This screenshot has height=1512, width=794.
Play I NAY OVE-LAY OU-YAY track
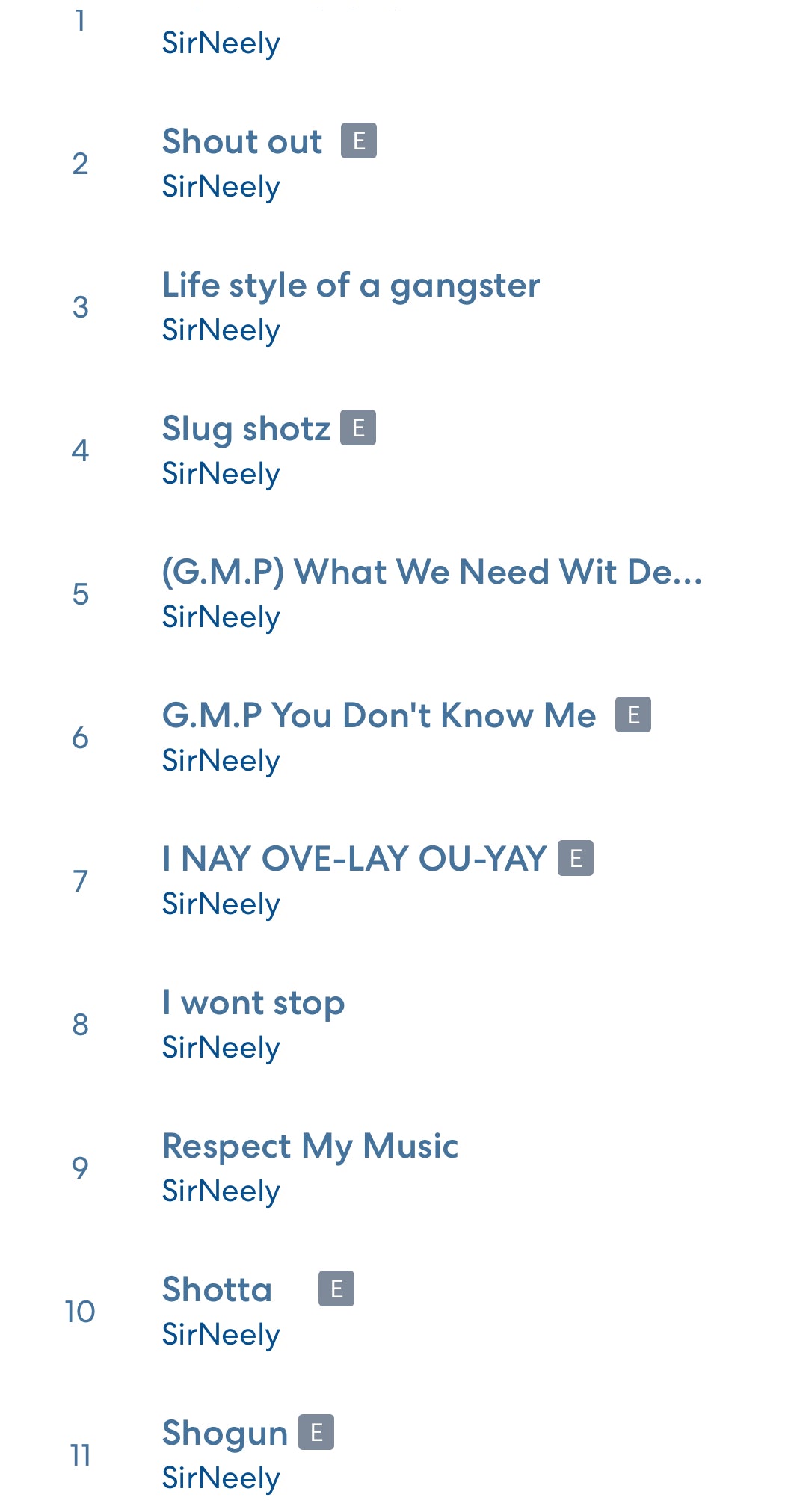point(354,860)
